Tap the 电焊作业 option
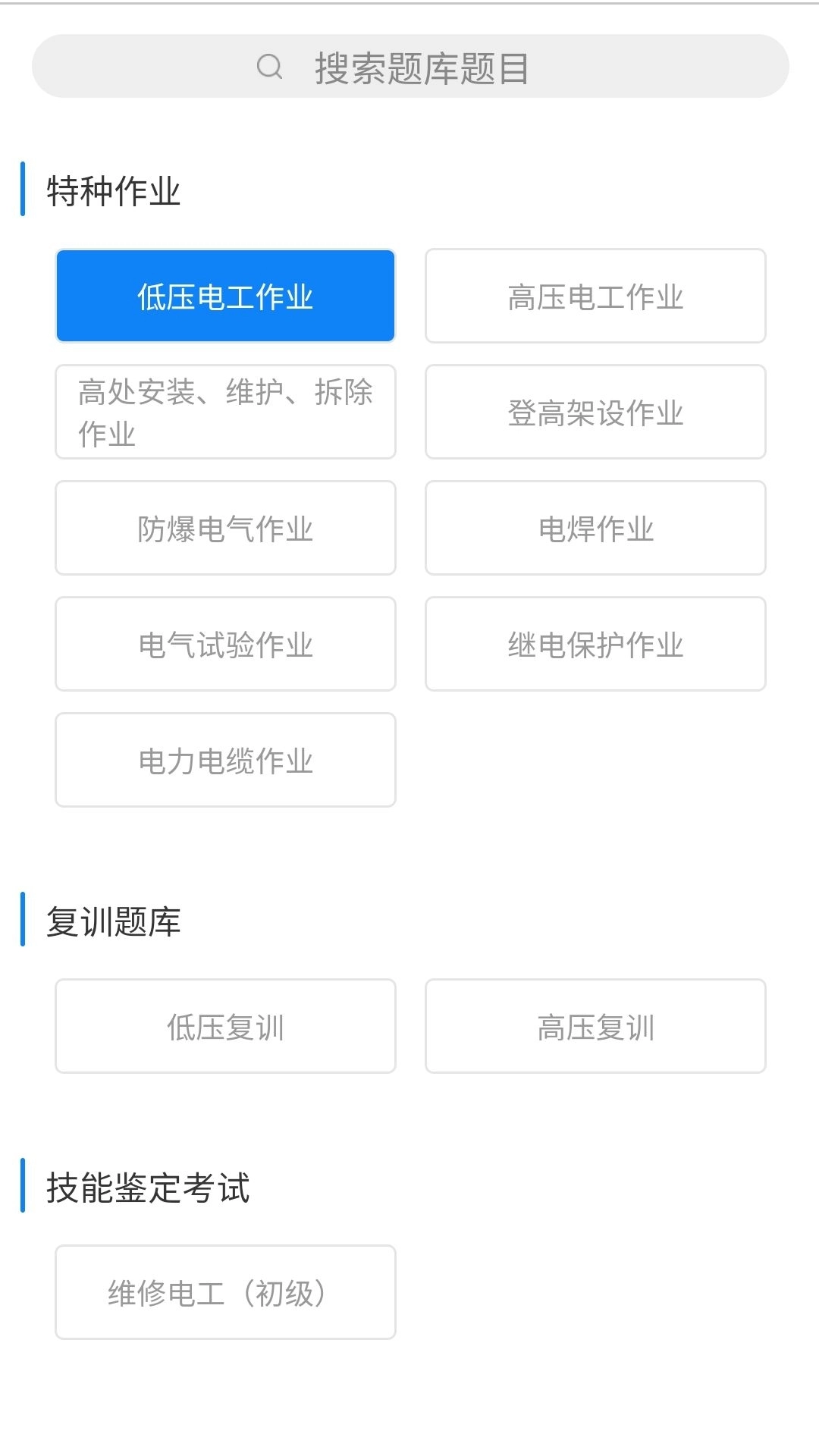This screenshot has height=1456, width=819. 595,528
